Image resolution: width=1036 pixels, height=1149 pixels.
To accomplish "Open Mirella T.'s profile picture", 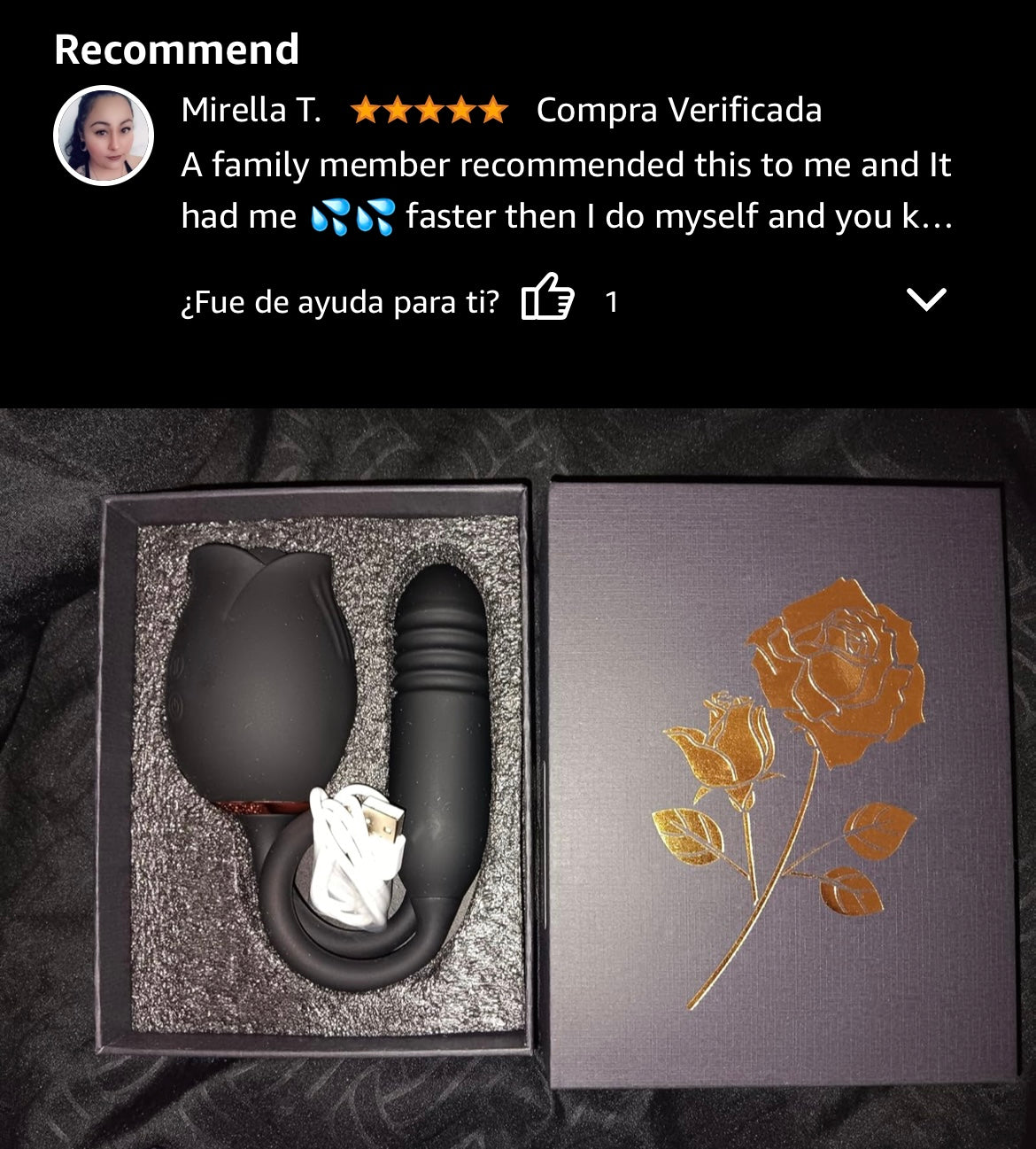I will coord(104,136).
